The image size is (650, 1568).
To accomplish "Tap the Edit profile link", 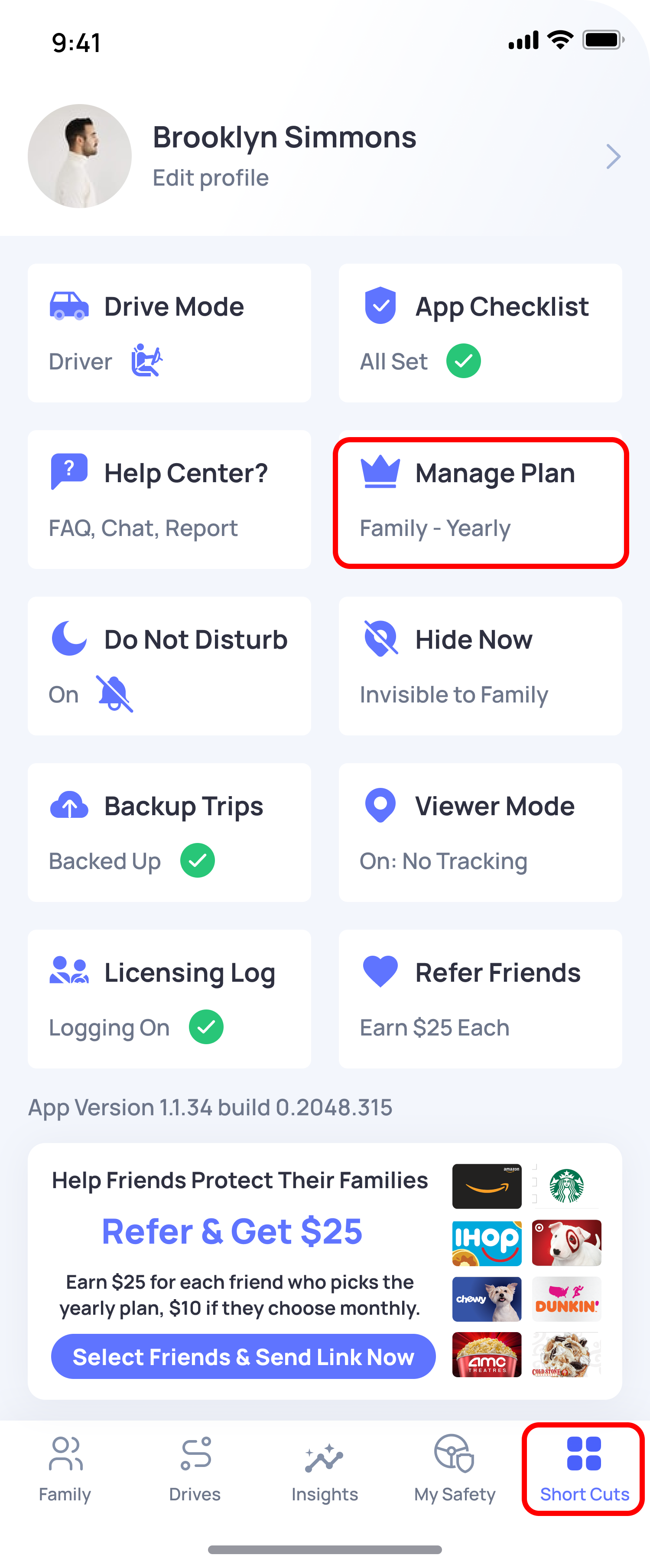I will 211,178.
